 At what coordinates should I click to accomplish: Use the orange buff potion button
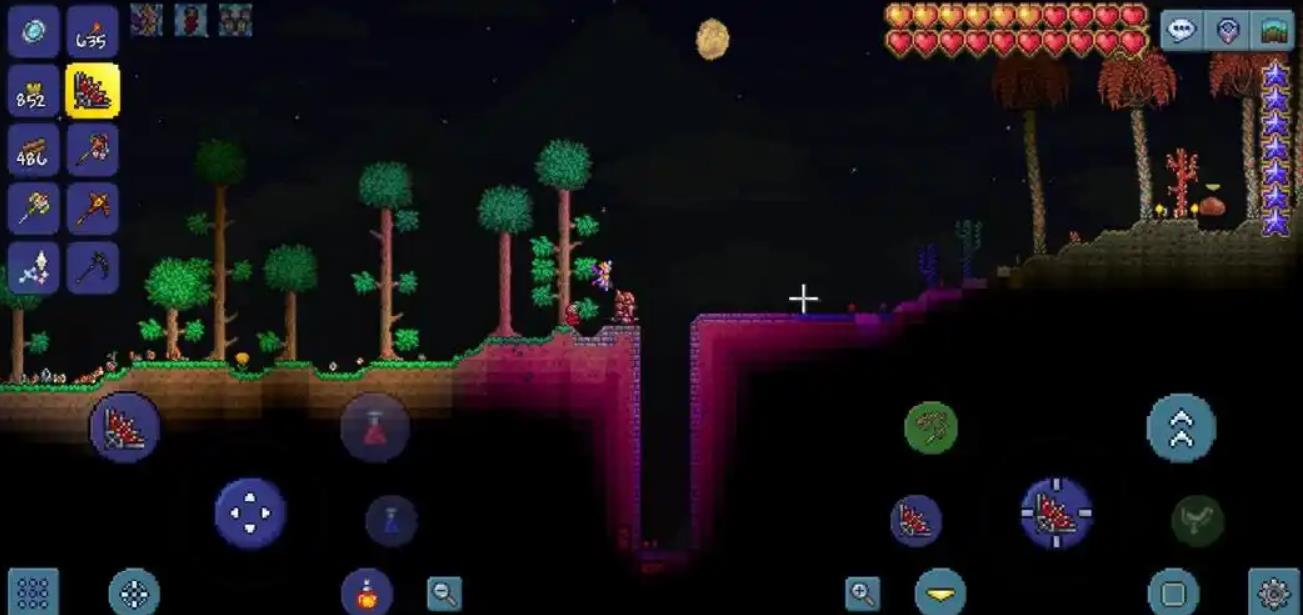366,591
